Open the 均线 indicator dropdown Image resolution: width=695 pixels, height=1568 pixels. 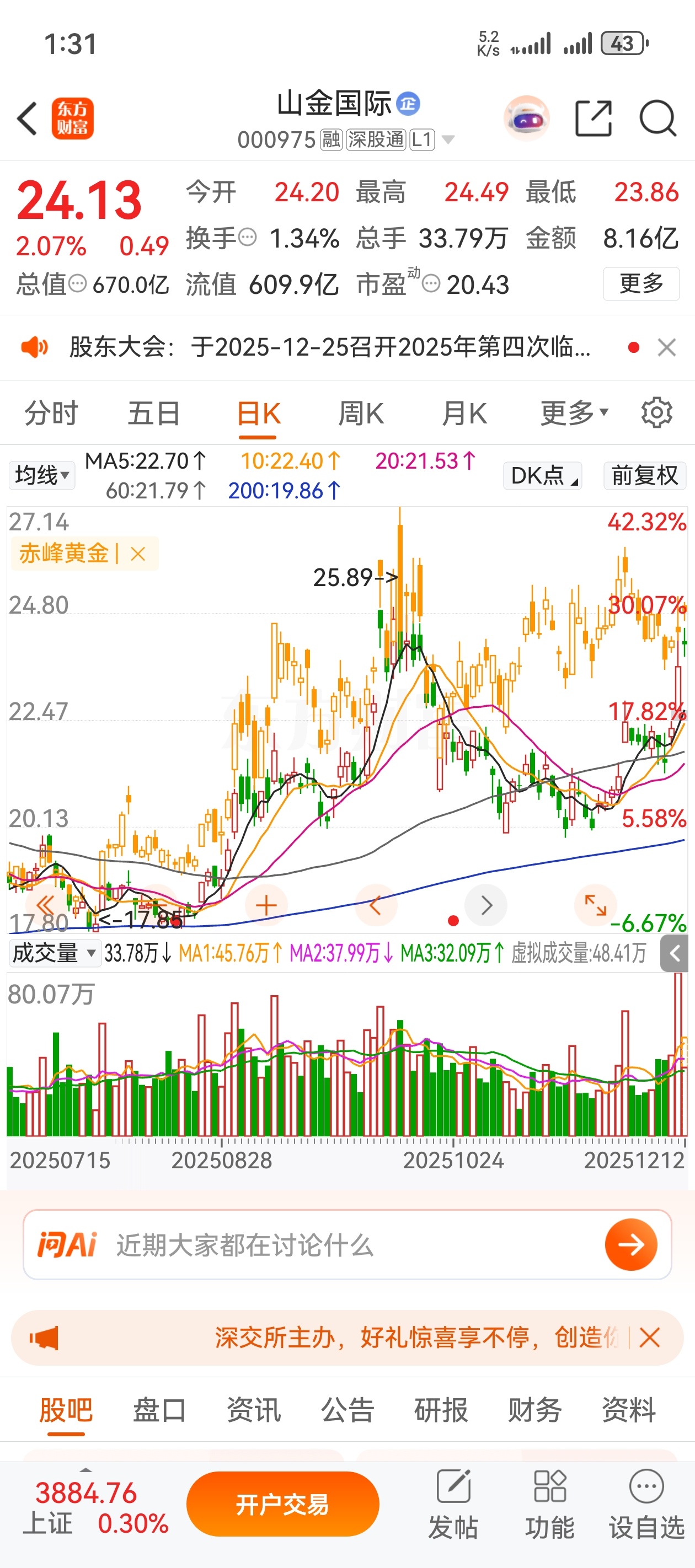[41, 475]
